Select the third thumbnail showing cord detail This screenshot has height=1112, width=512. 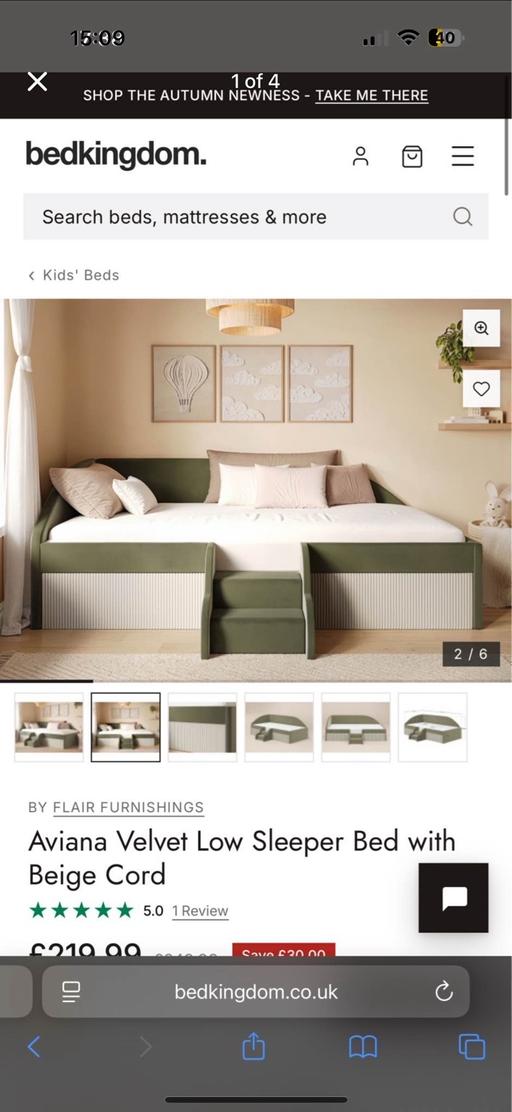pyautogui.click(x=202, y=728)
